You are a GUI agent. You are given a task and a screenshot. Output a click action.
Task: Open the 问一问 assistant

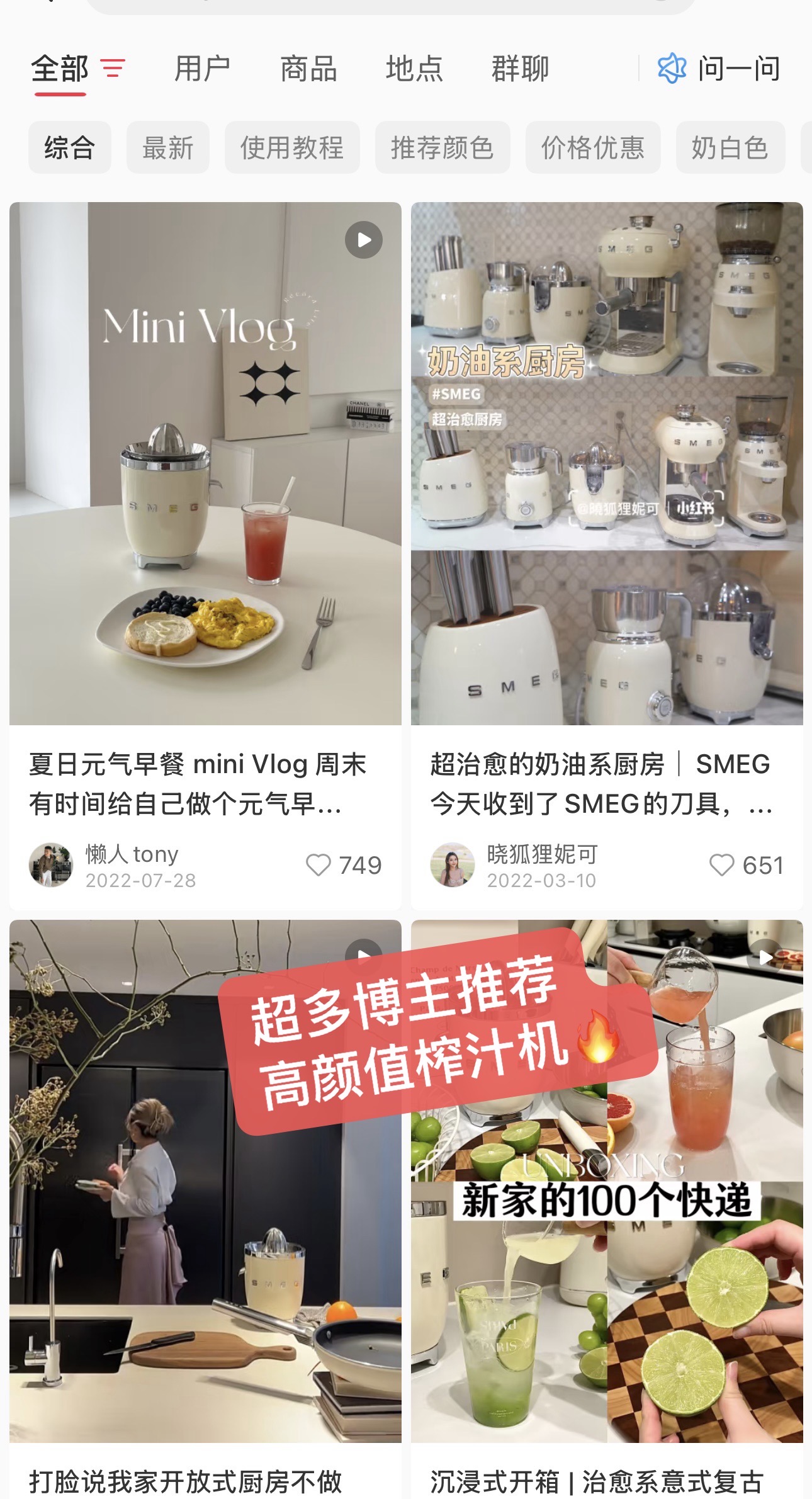719,68
